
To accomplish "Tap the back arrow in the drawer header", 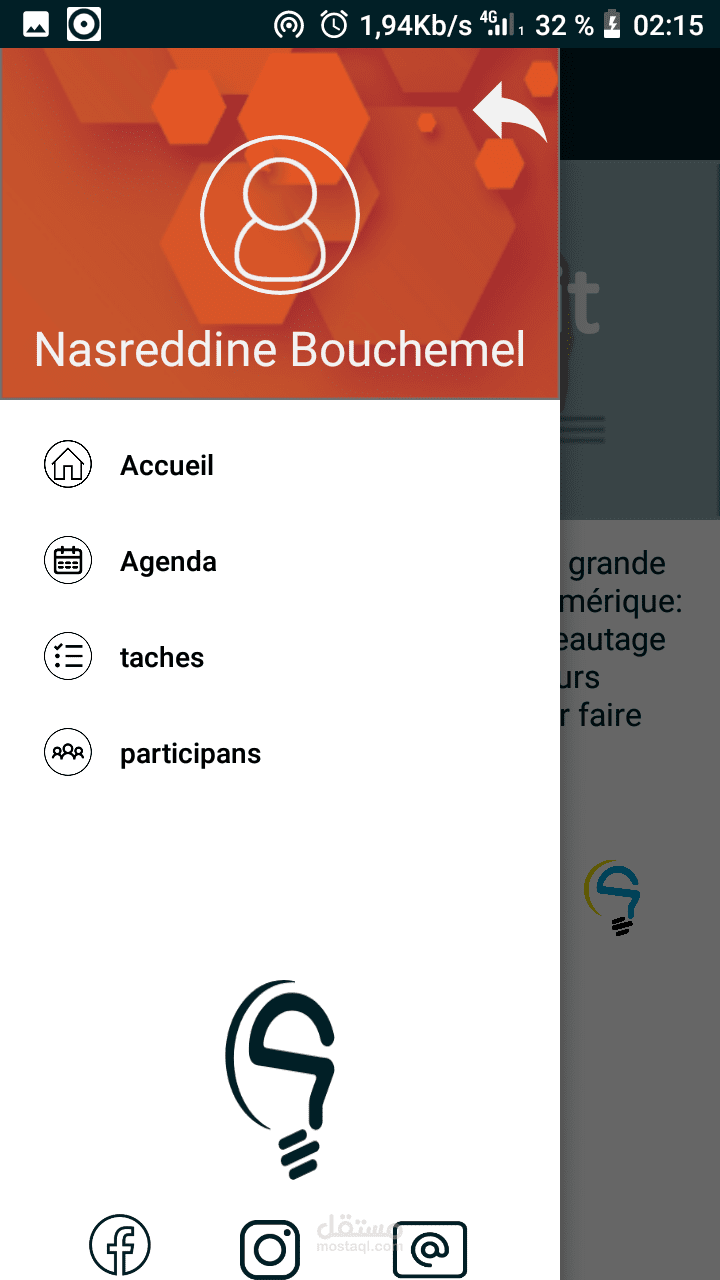I will (510, 112).
